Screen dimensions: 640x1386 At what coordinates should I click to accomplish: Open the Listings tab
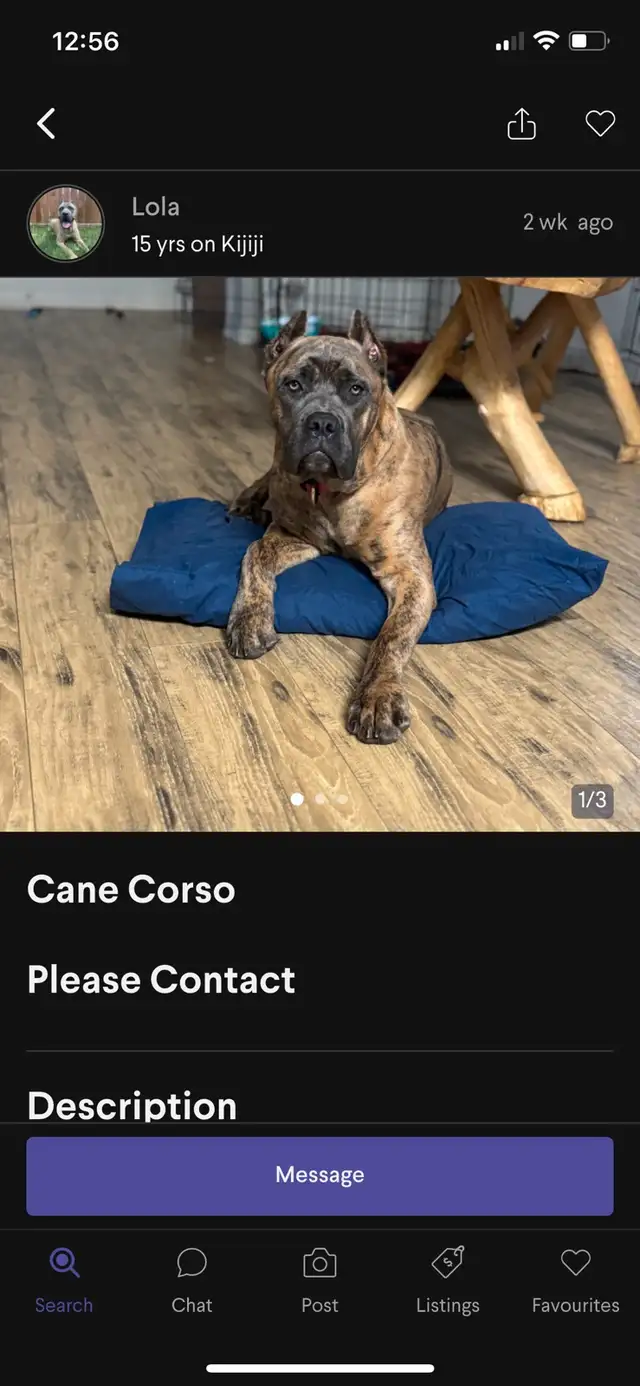click(x=448, y=1280)
